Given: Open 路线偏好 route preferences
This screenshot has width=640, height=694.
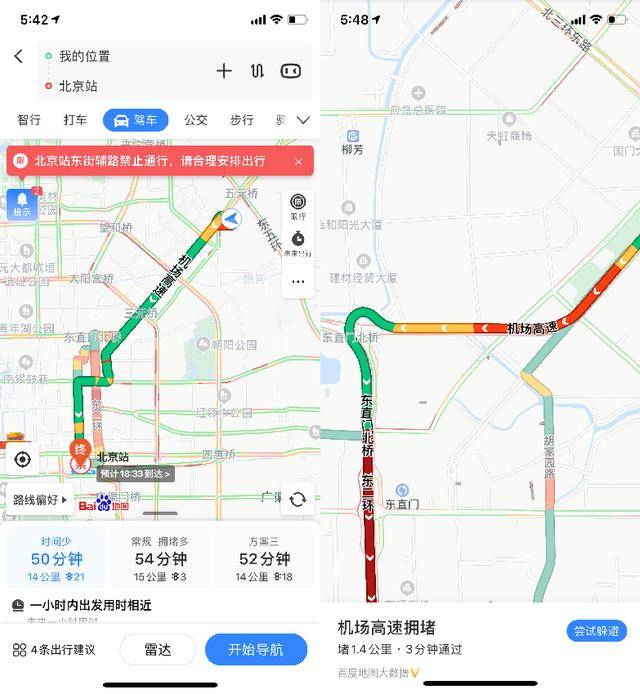Looking at the screenshot, I should [x=40, y=499].
